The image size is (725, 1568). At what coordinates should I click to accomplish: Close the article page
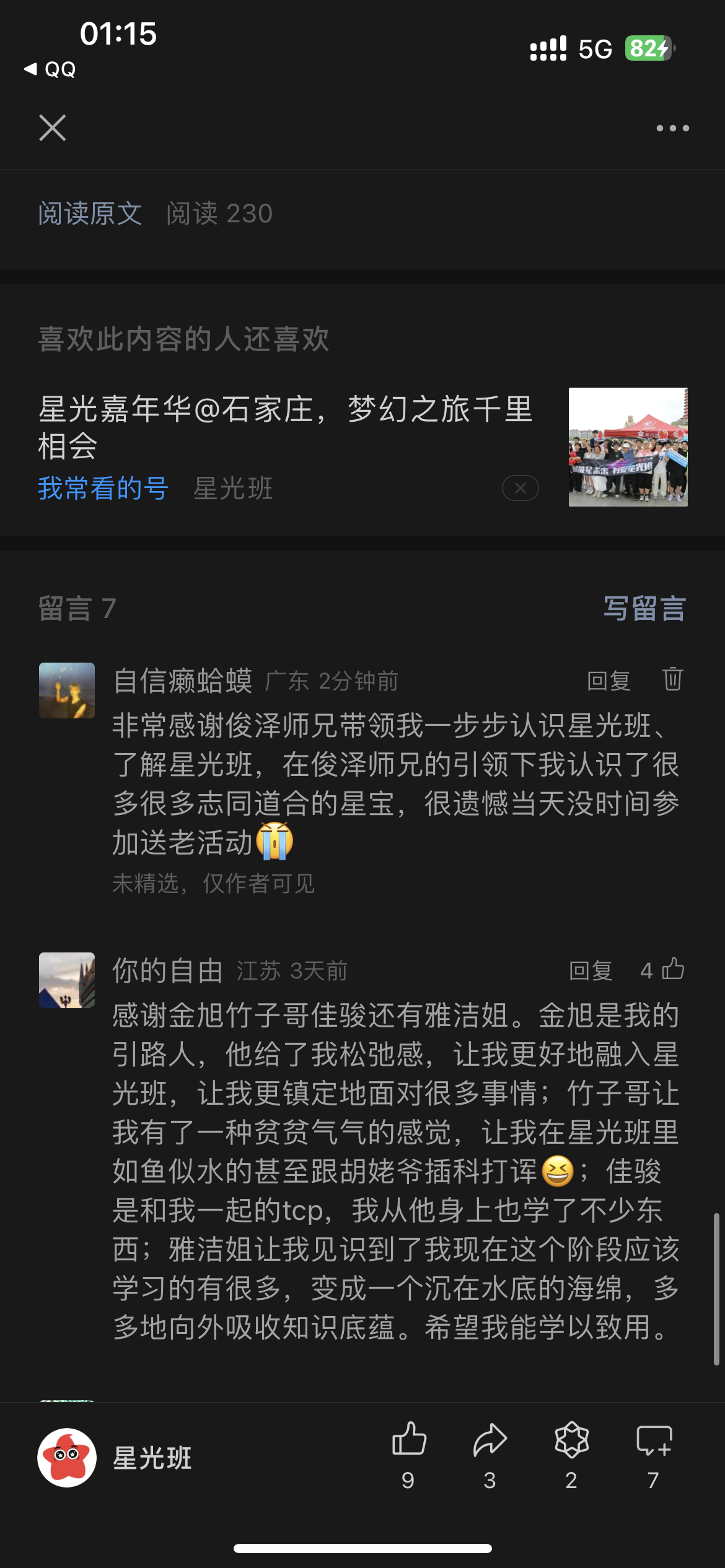point(53,128)
